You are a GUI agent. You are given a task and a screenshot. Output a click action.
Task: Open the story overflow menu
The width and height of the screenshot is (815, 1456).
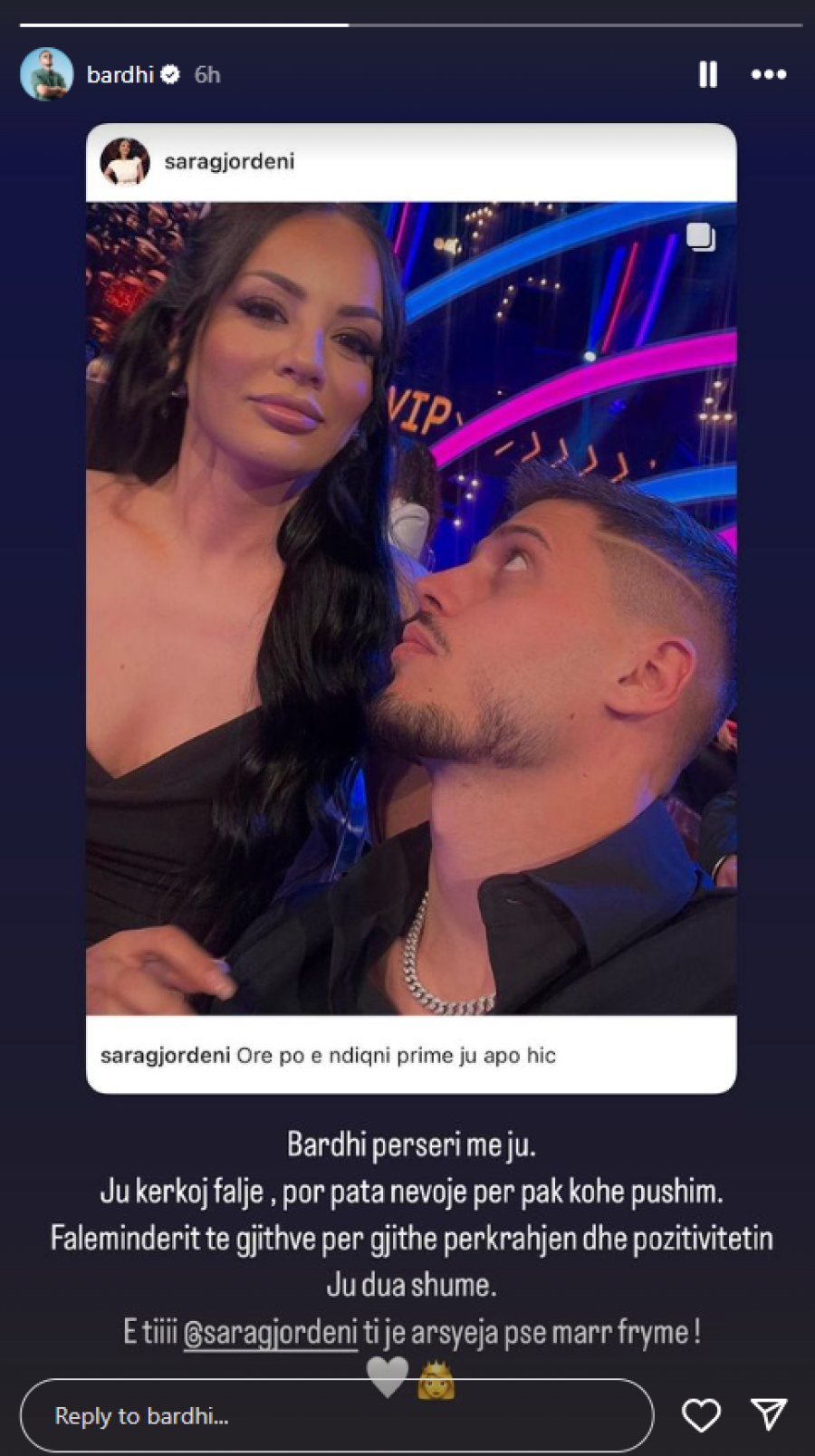coord(769,74)
